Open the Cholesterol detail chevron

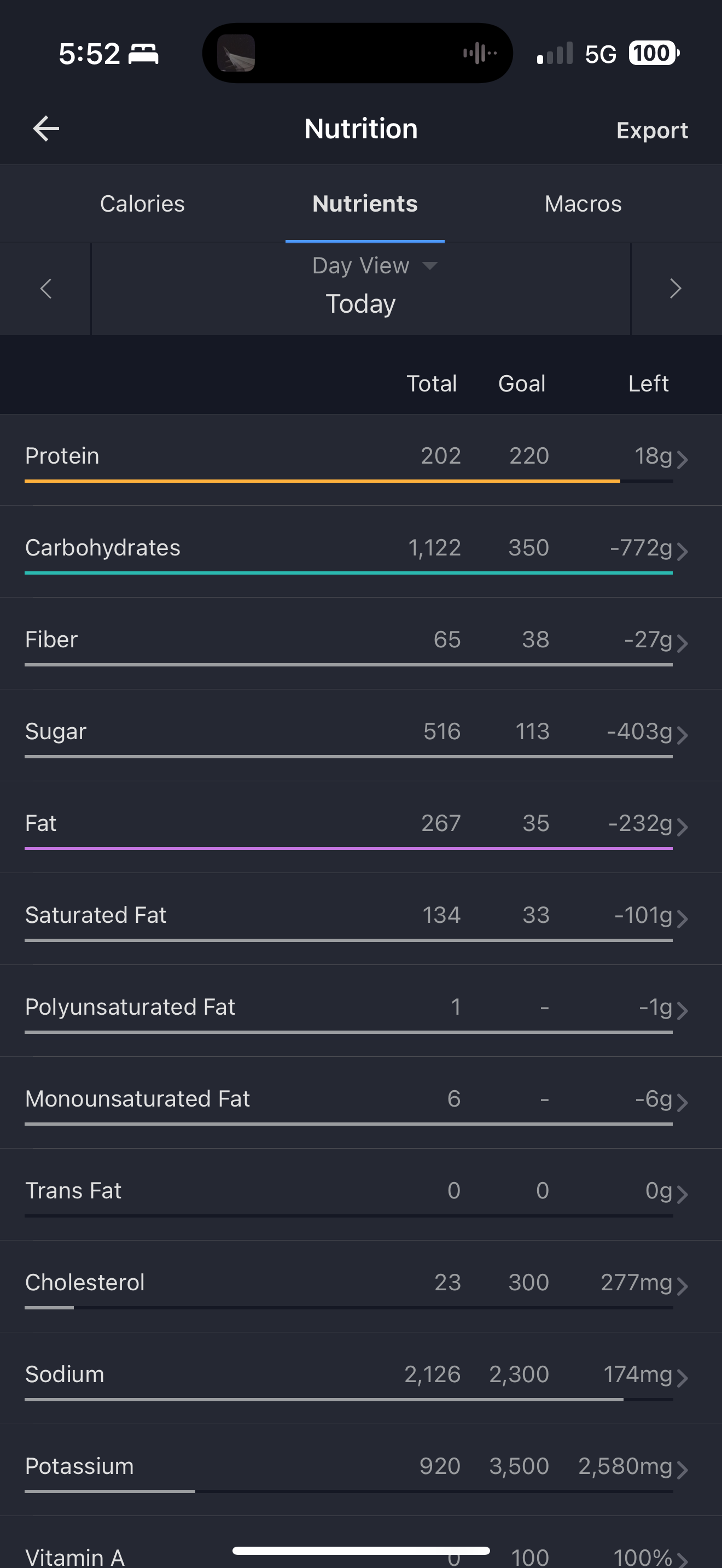coord(683,1285)
